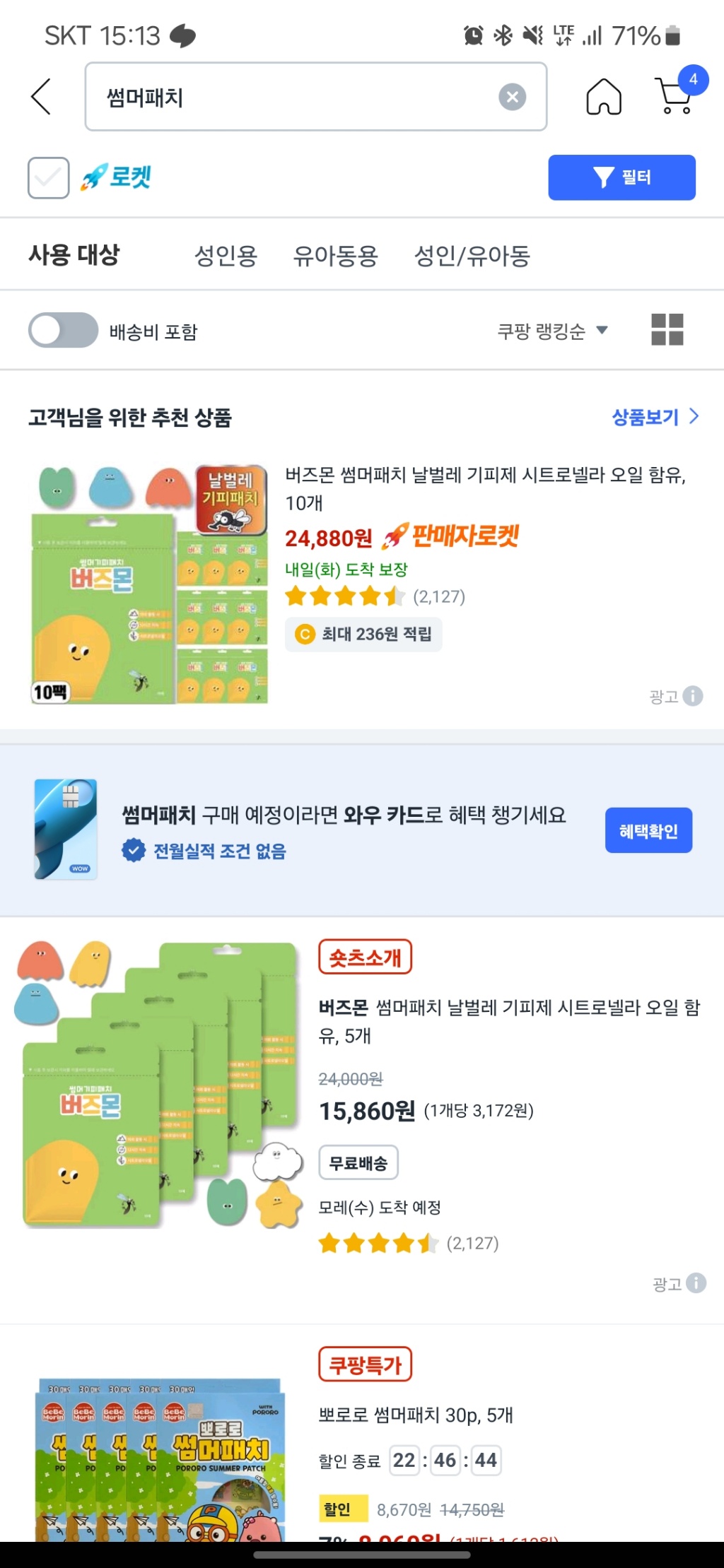Screen dimensions: 724x1568
Task: Open the 상품보기 link
Action: tap(654, 417)
